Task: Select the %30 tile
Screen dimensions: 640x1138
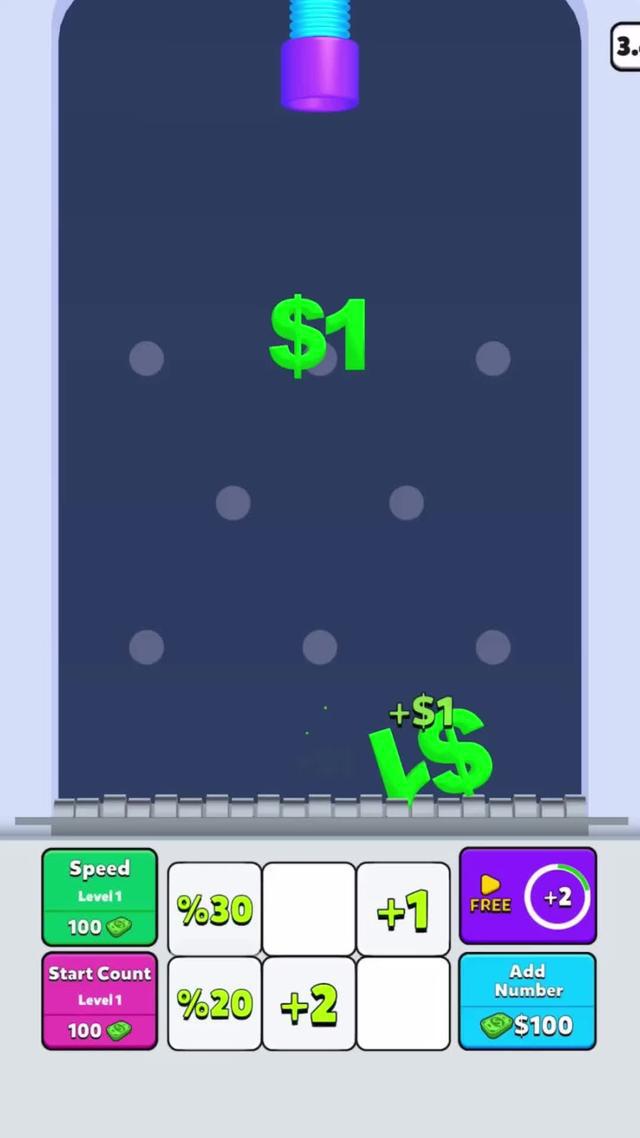Action: pyautogui.click(x=214, y=908)
